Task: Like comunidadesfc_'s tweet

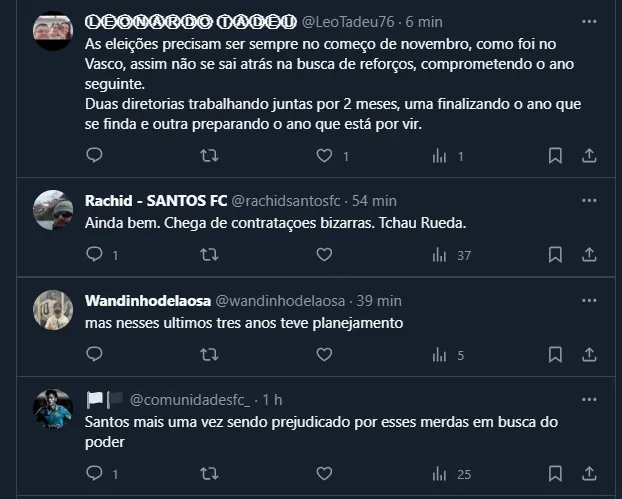Action: pos(324,473)
